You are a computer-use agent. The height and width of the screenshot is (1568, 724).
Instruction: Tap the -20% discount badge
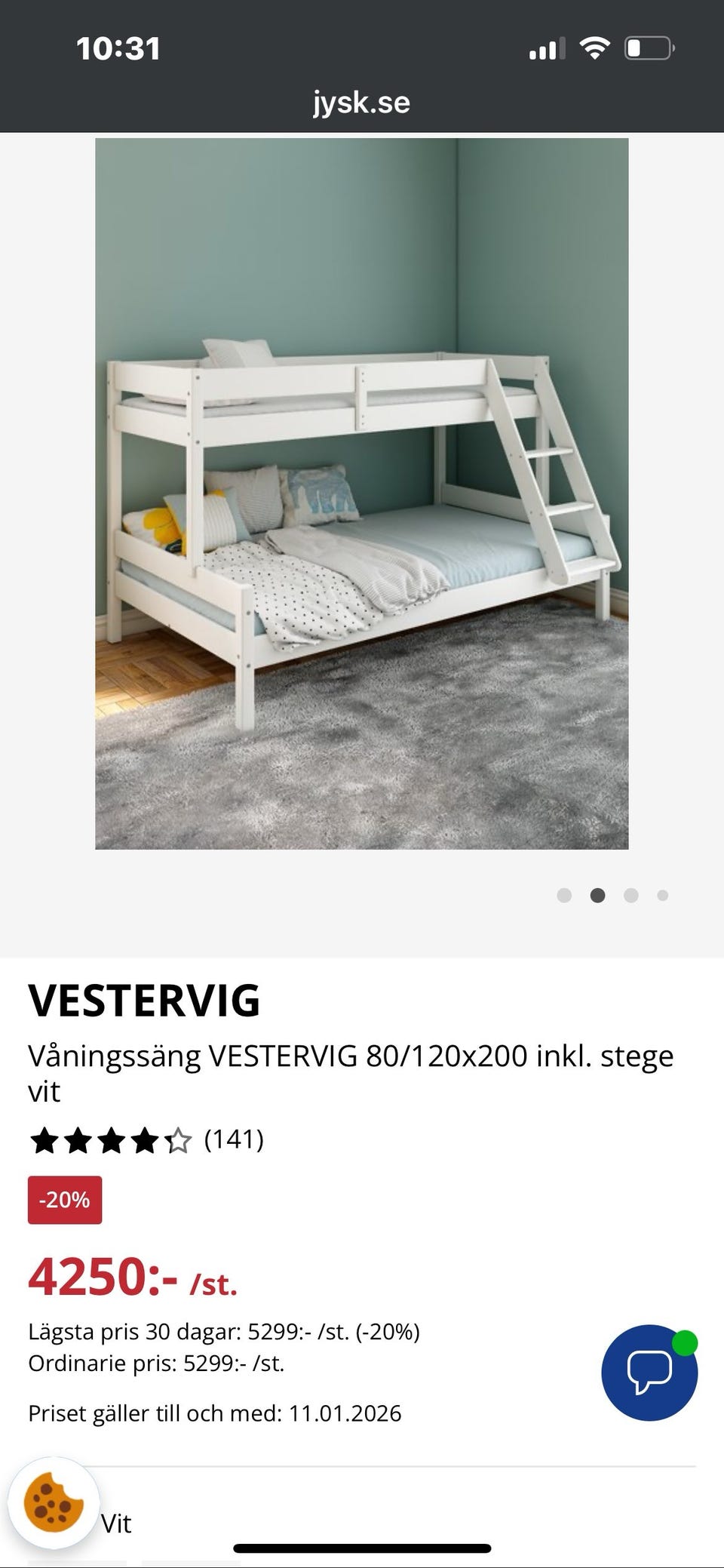click(64, 1200)
